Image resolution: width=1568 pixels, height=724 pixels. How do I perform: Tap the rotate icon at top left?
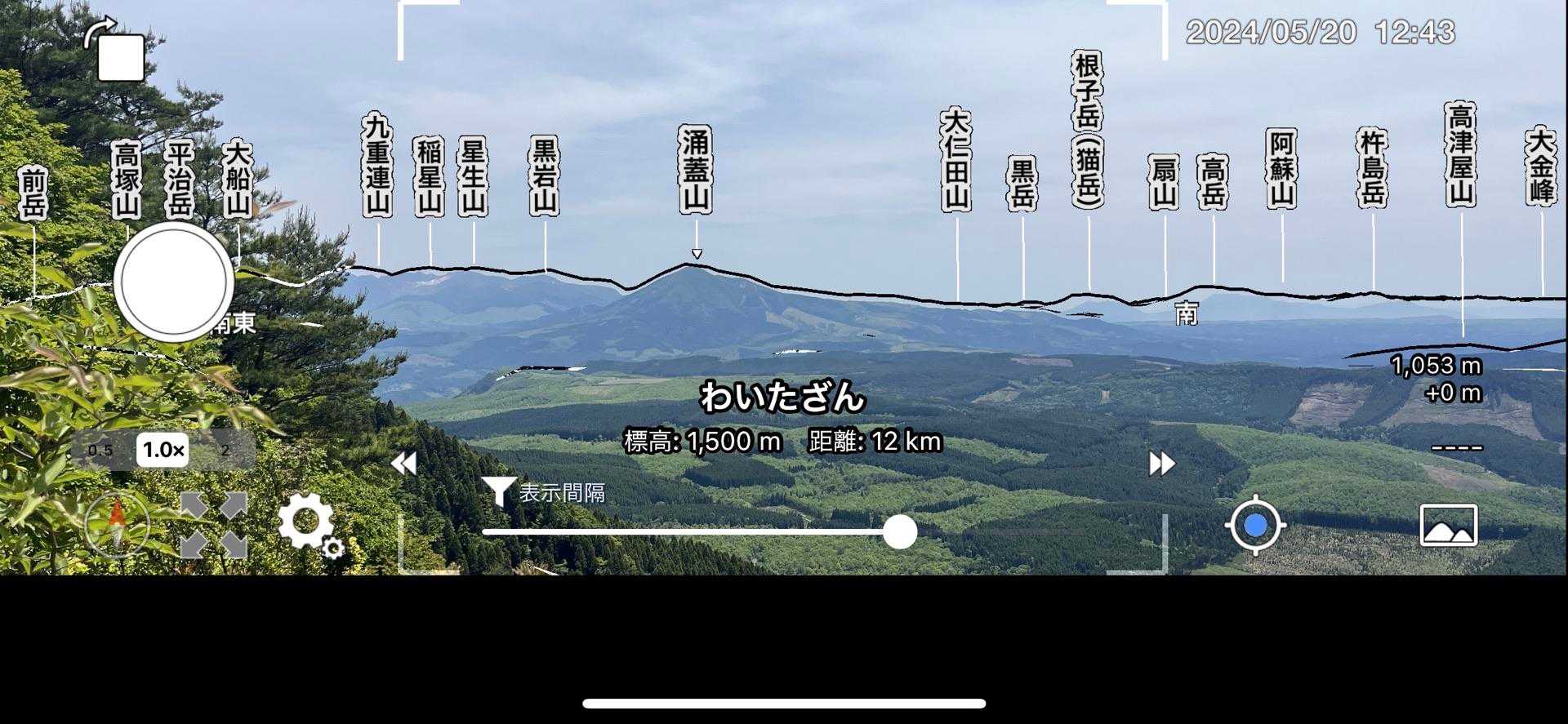point(116,51)
